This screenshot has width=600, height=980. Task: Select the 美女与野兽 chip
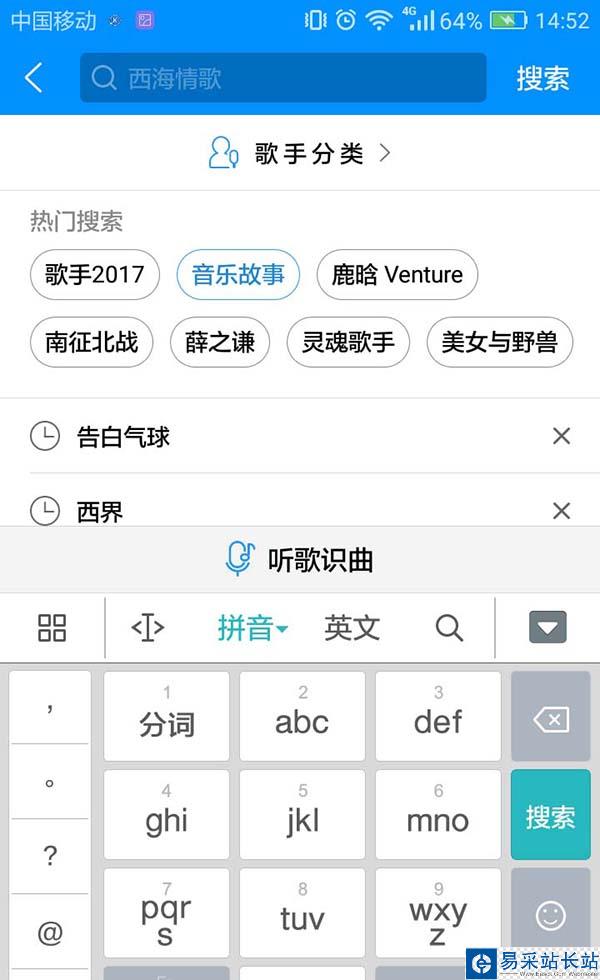click(x=499, y=343)
